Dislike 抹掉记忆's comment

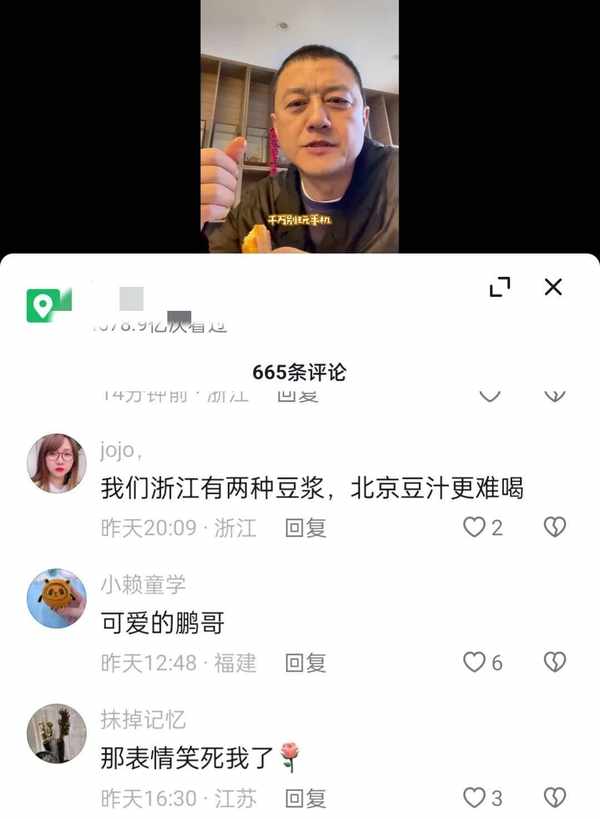click(554, 797)
